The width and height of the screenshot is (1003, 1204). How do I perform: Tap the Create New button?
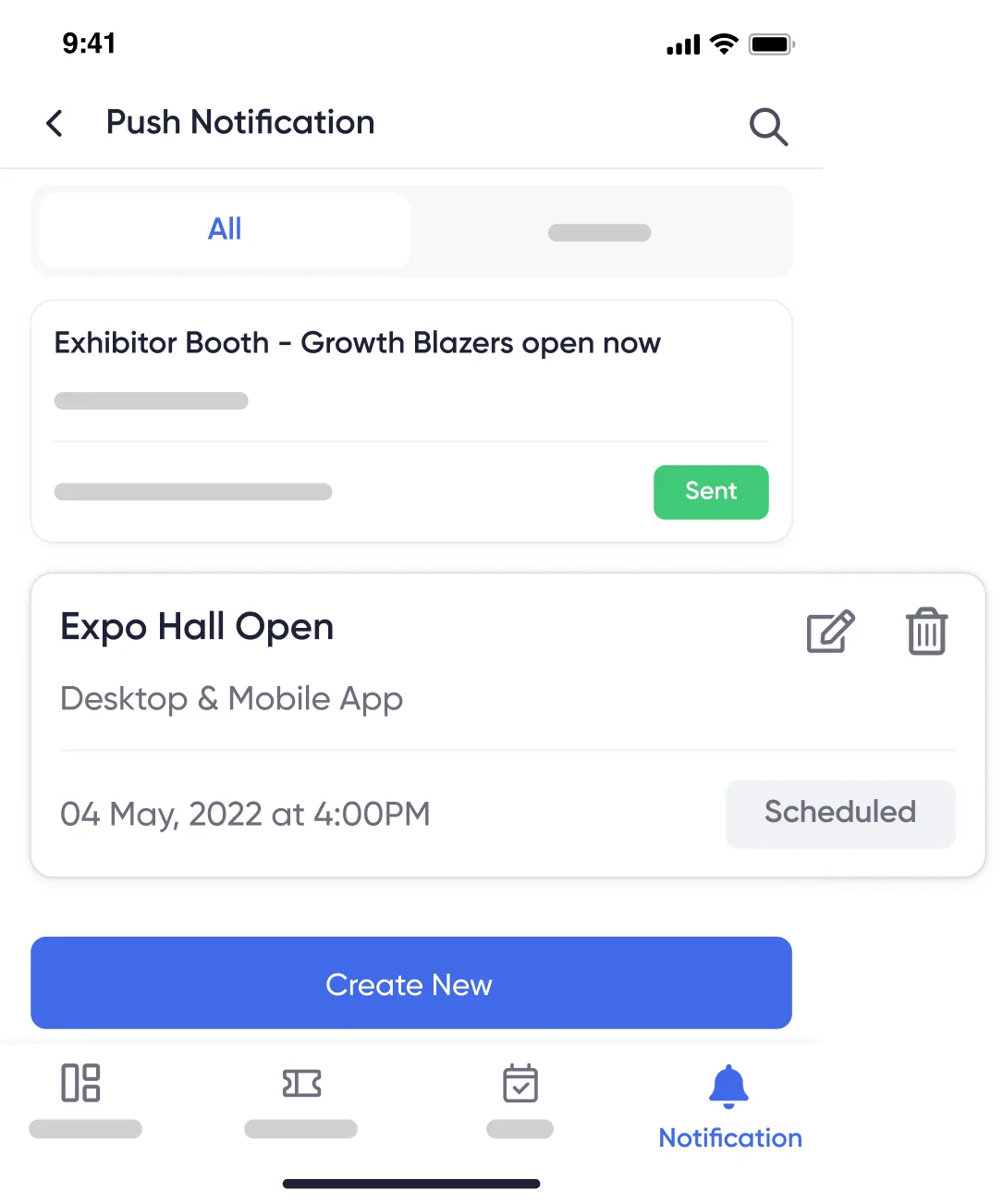[410, 984]
